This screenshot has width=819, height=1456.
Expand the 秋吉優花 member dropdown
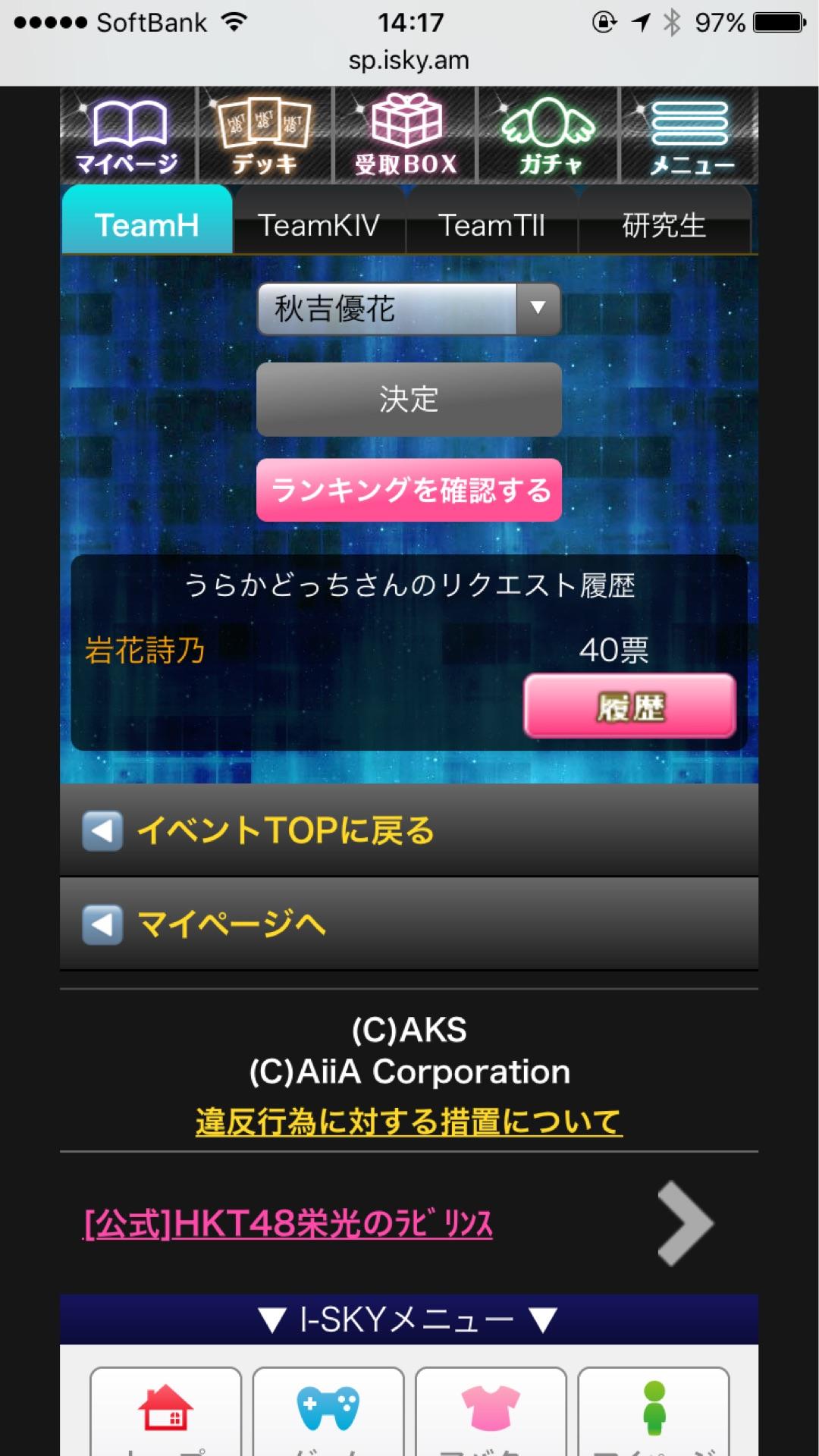point(409,309)
